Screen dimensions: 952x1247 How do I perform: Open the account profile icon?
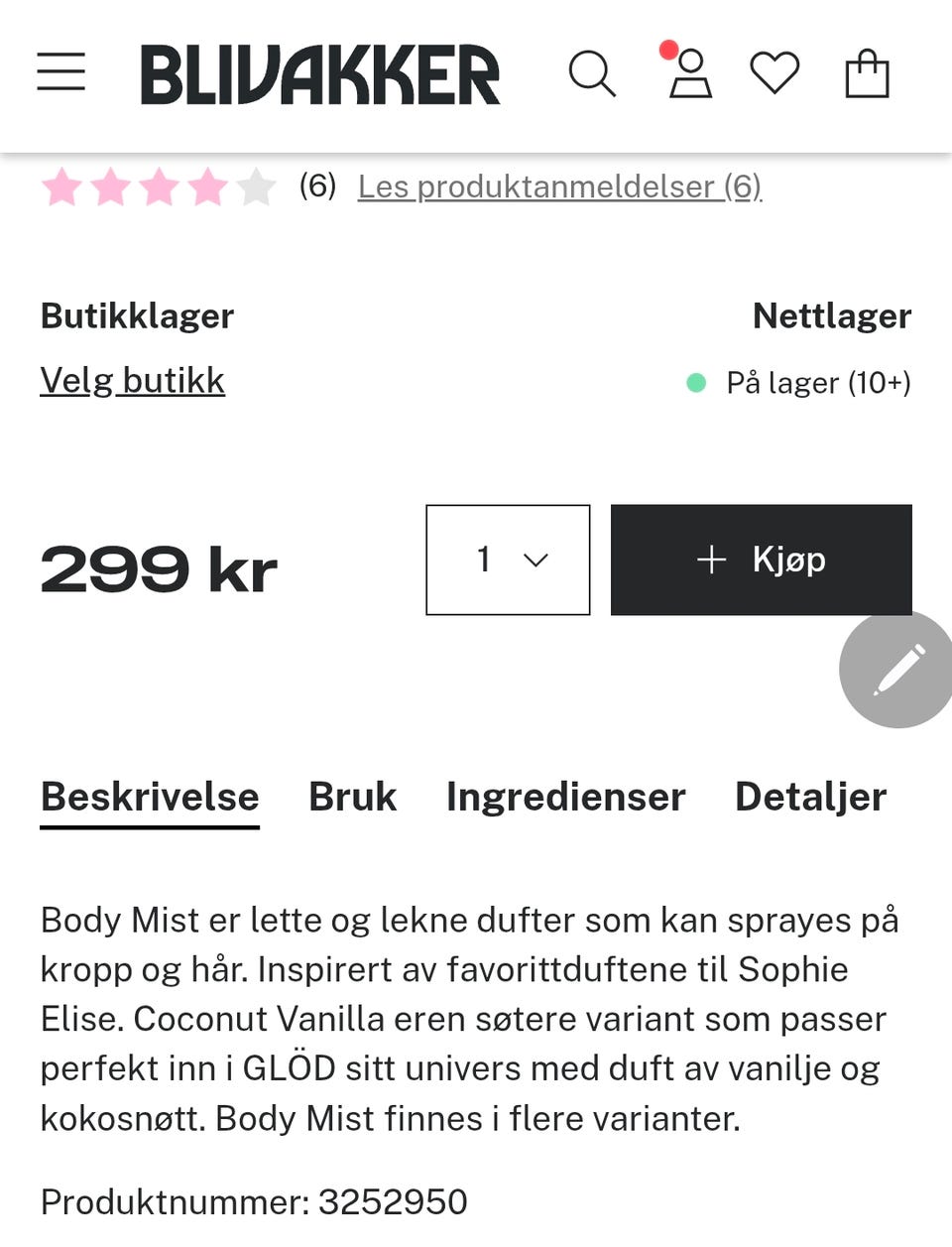point(690,74)
